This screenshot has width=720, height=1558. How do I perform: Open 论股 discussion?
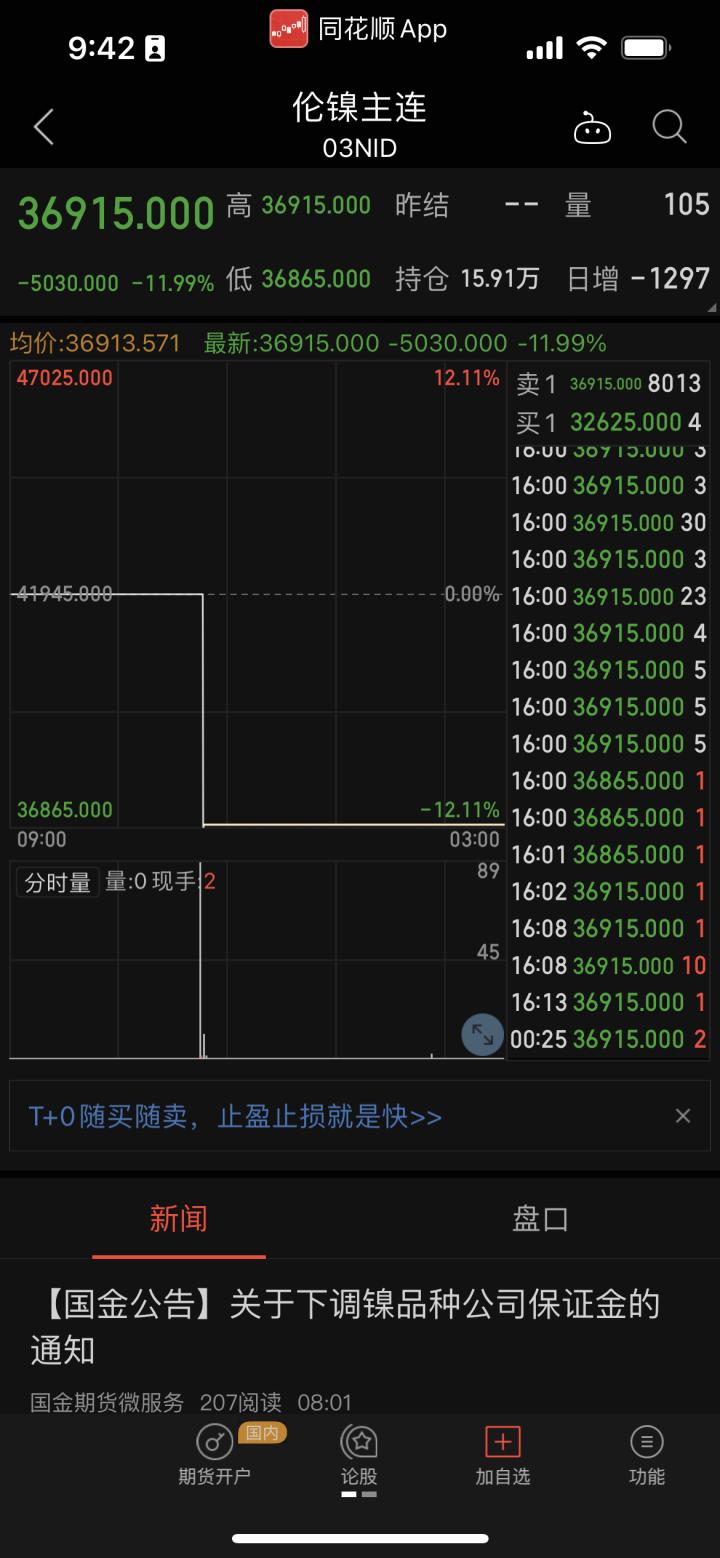[359, 1455]
